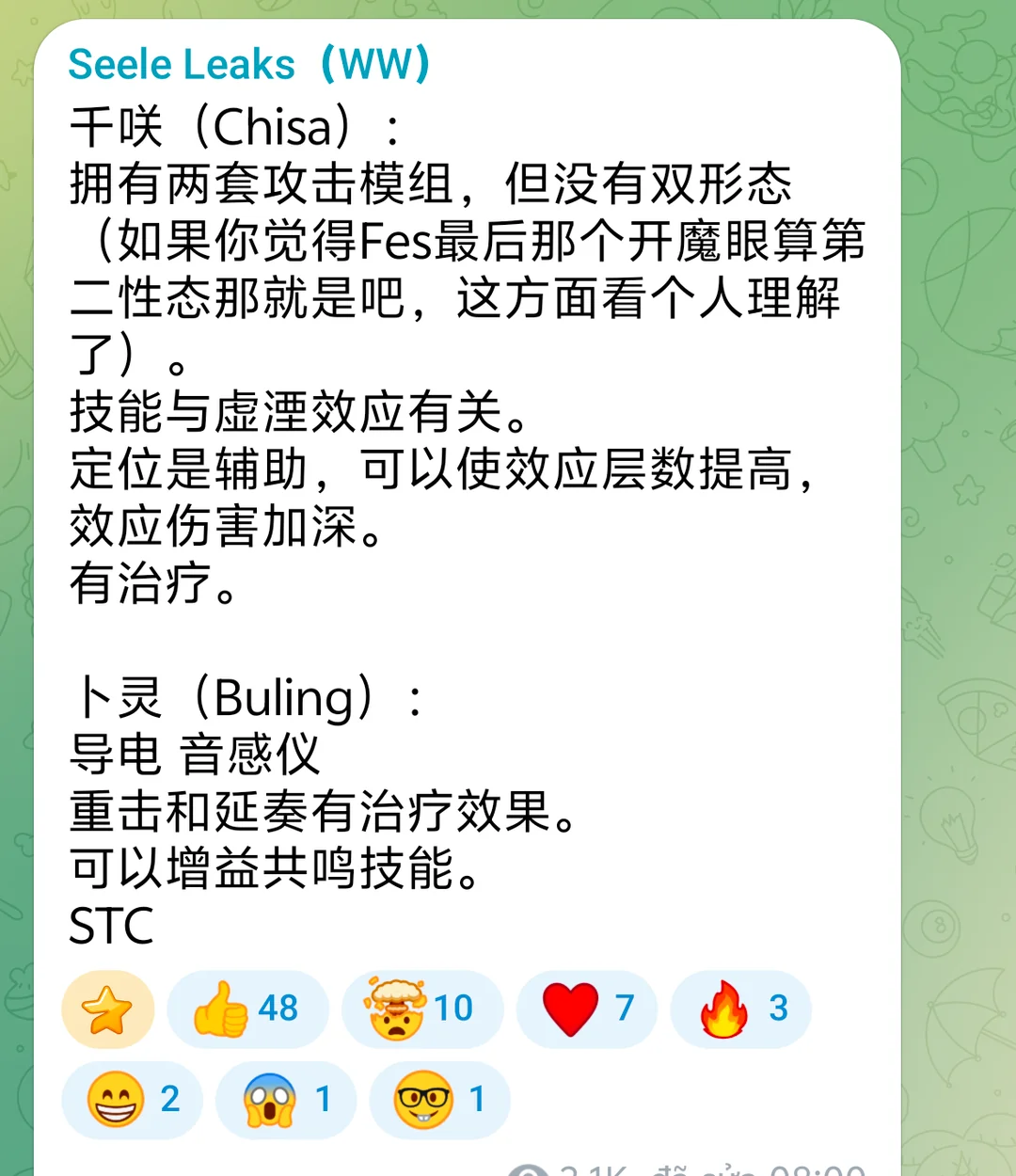Open the Seele Leaks (WW) channel name
Image resolution: width=1016 pixels, height=1176 pixels.
[249, 64]
